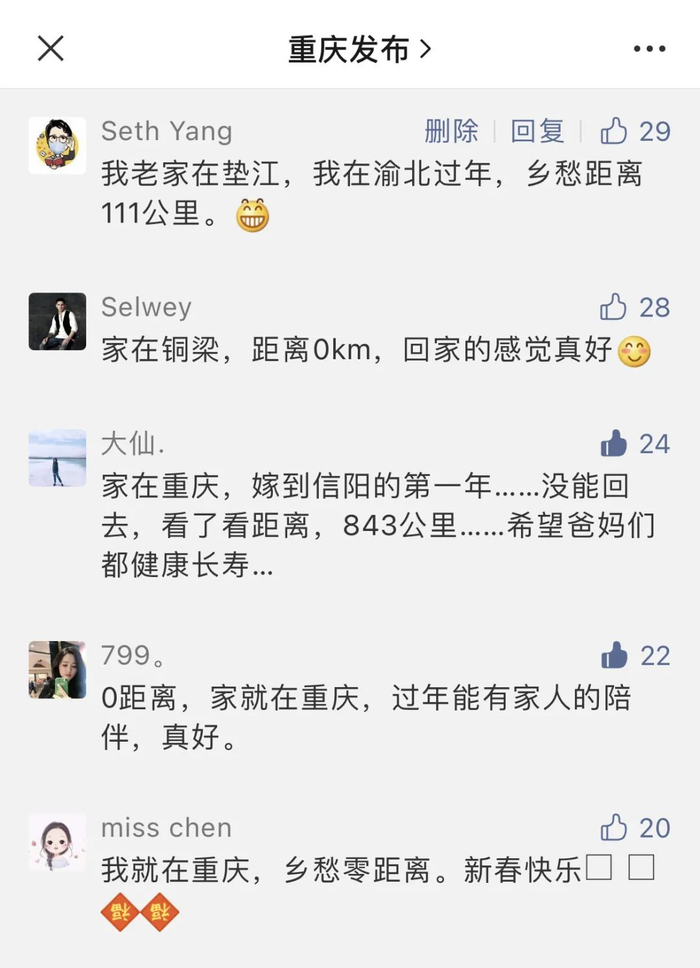Open Seth Yang's avatar
Screen dimensions: 700x968
pyautogui.click(x=57, y=145)
